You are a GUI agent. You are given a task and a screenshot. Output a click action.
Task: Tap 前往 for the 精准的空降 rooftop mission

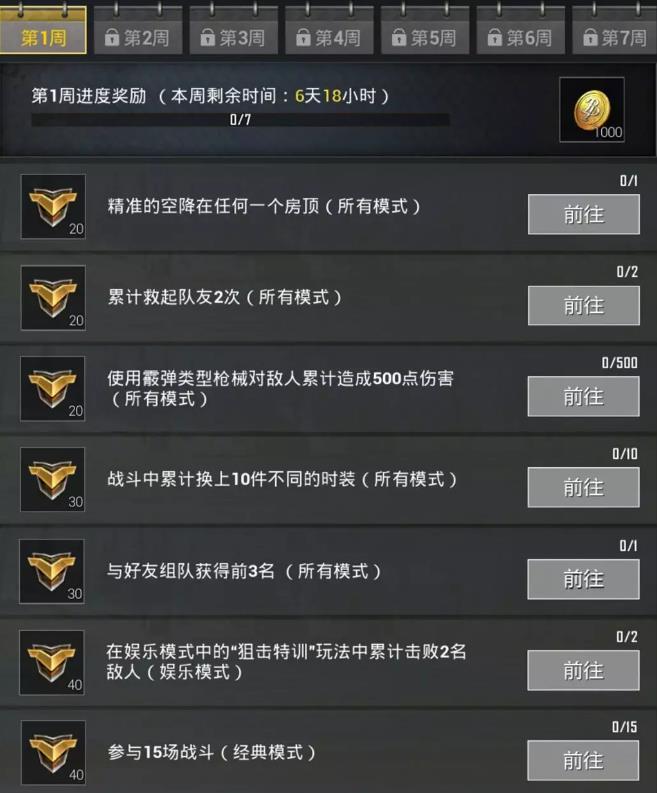[583, 215]
